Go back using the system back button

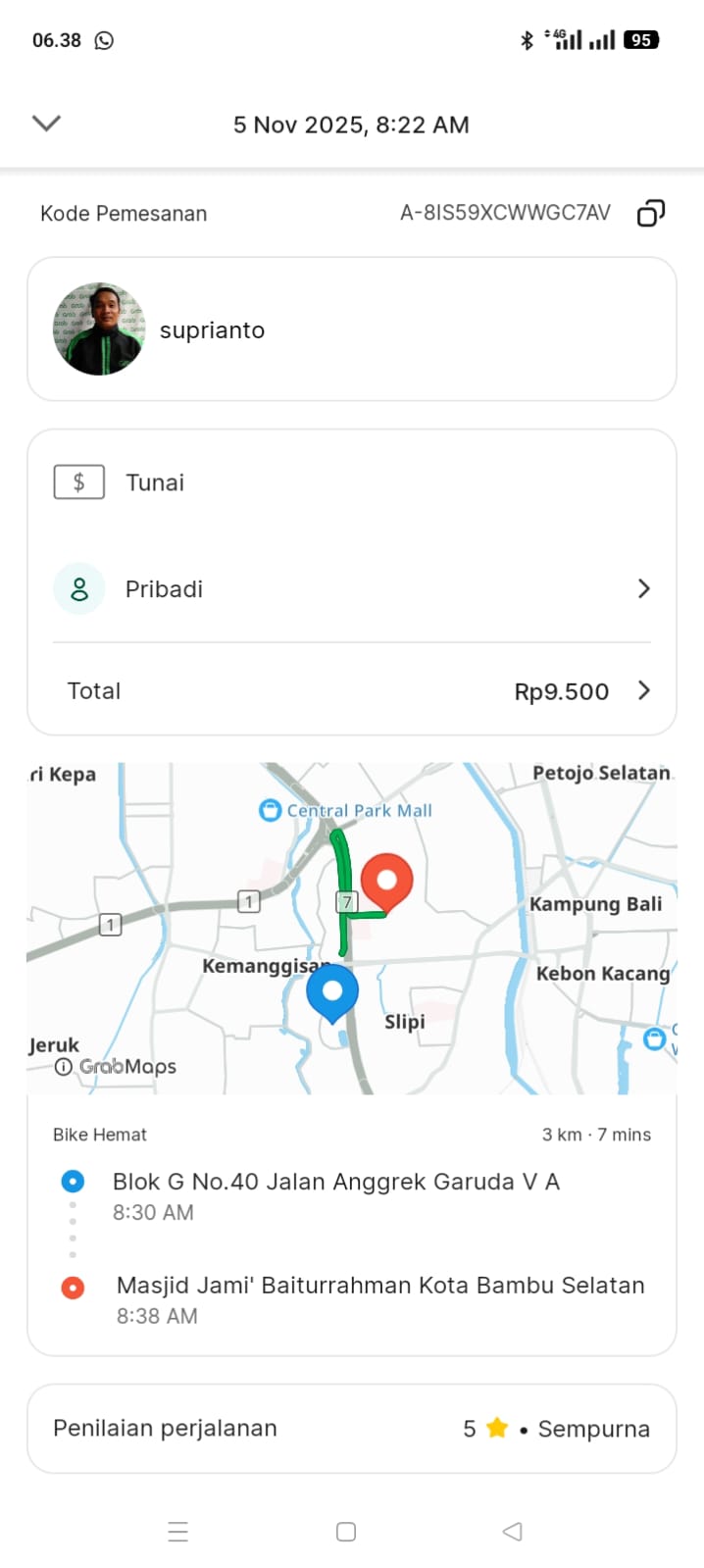512,1532
